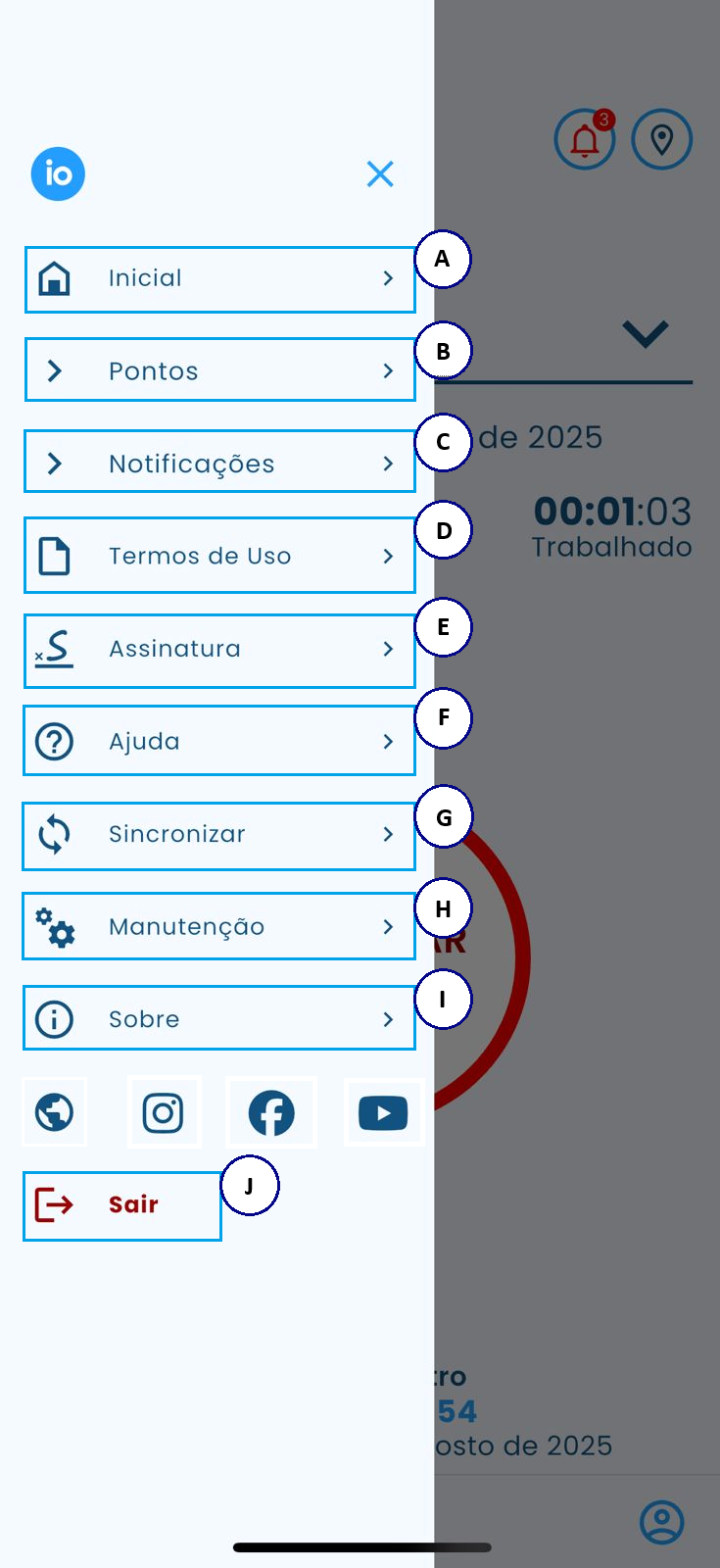Close the side menu with the X

click(380, 173)
